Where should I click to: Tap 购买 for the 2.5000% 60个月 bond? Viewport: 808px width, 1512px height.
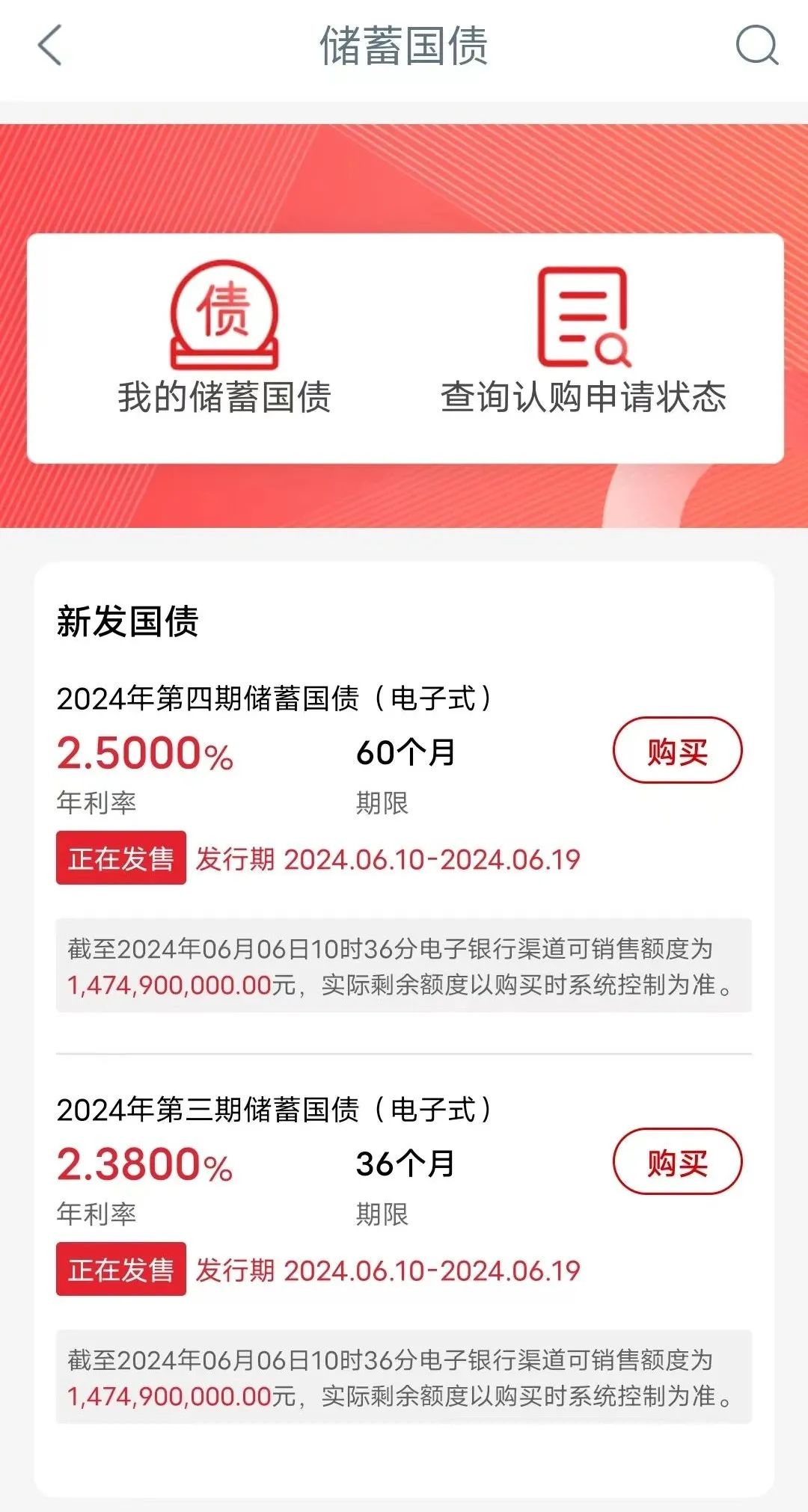677,750
